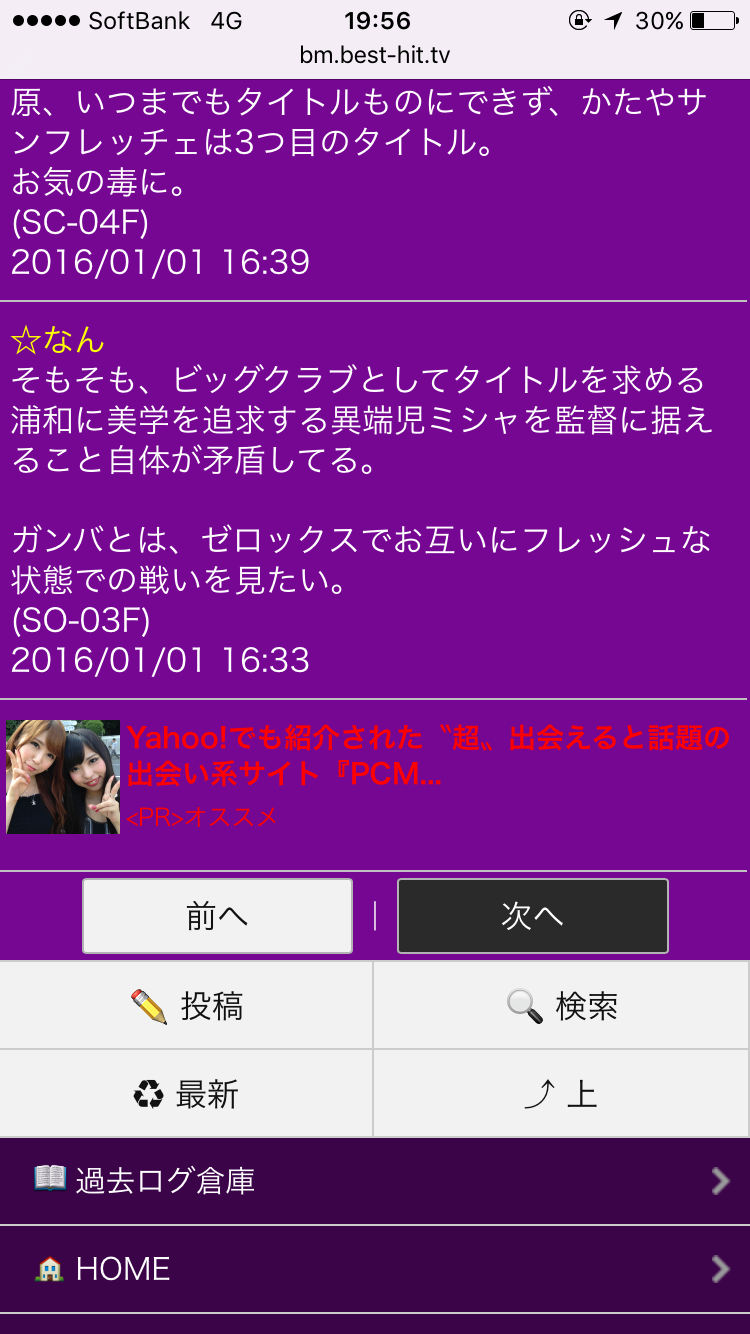This screenshot has height=1334, width=750.
Task: Open the Yahoo! PR ad link
Action: (428, 756)
